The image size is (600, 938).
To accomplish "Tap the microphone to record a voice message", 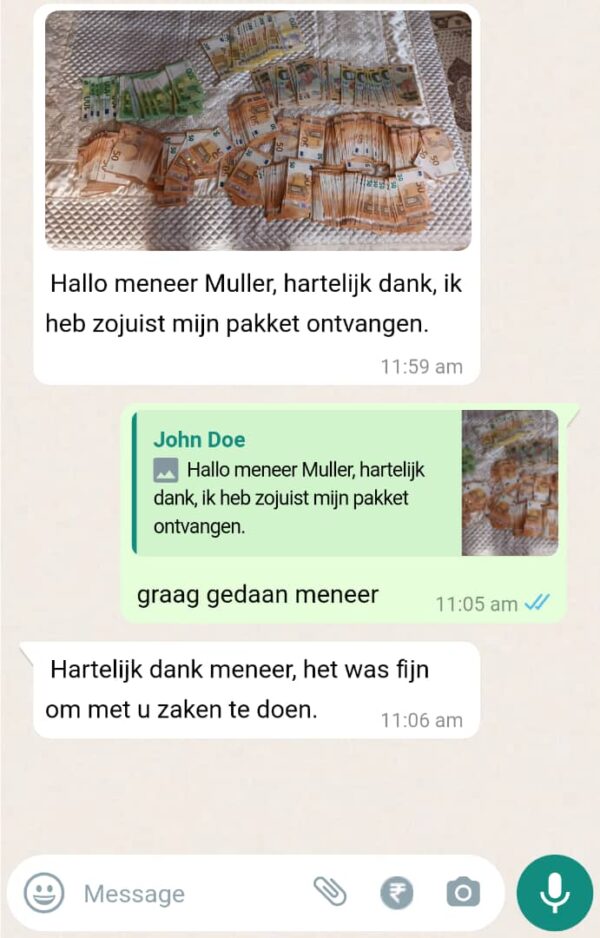I will pyautogui.click(x=554, y=892).
